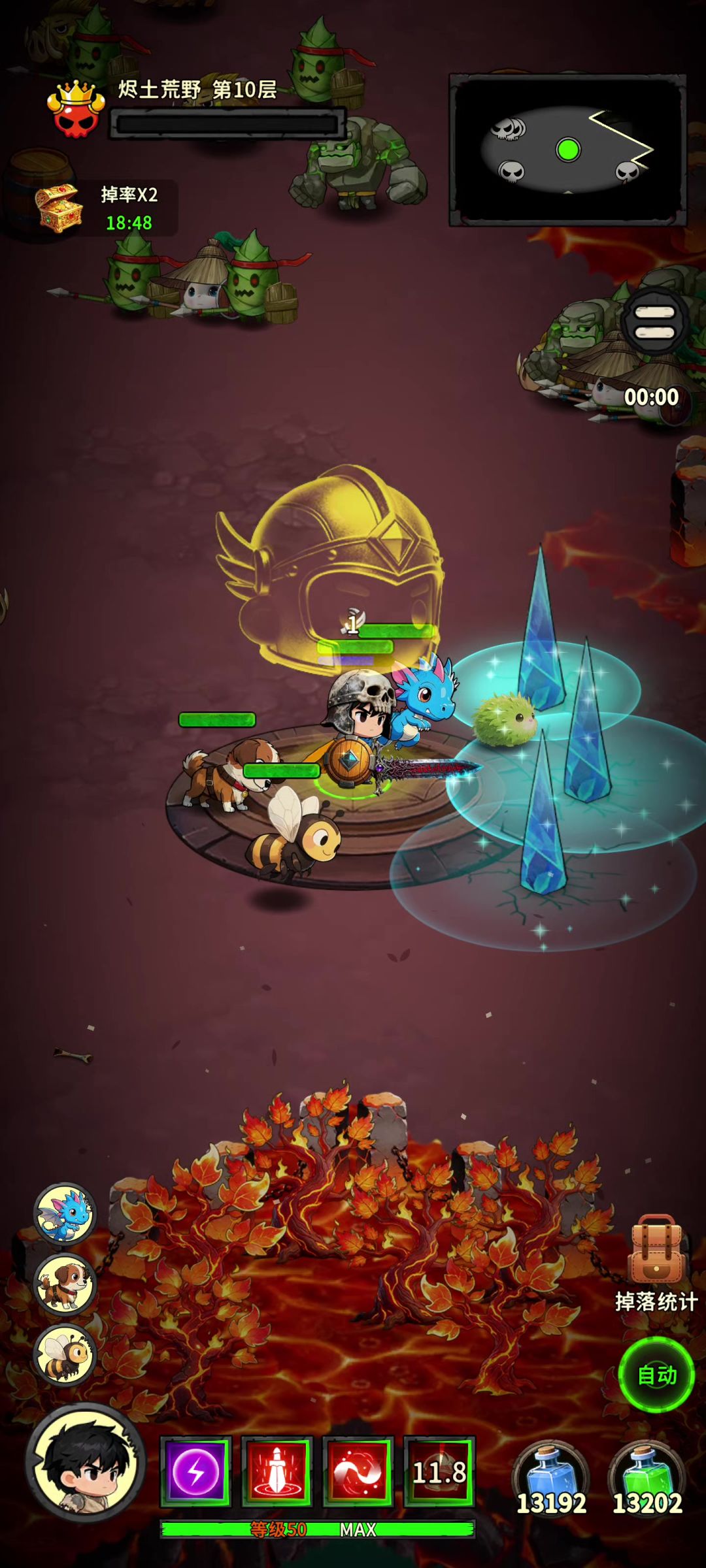Open the round hamburger menu button
The width and height of the screenshot is (706, 1568).
pos(655,322)
